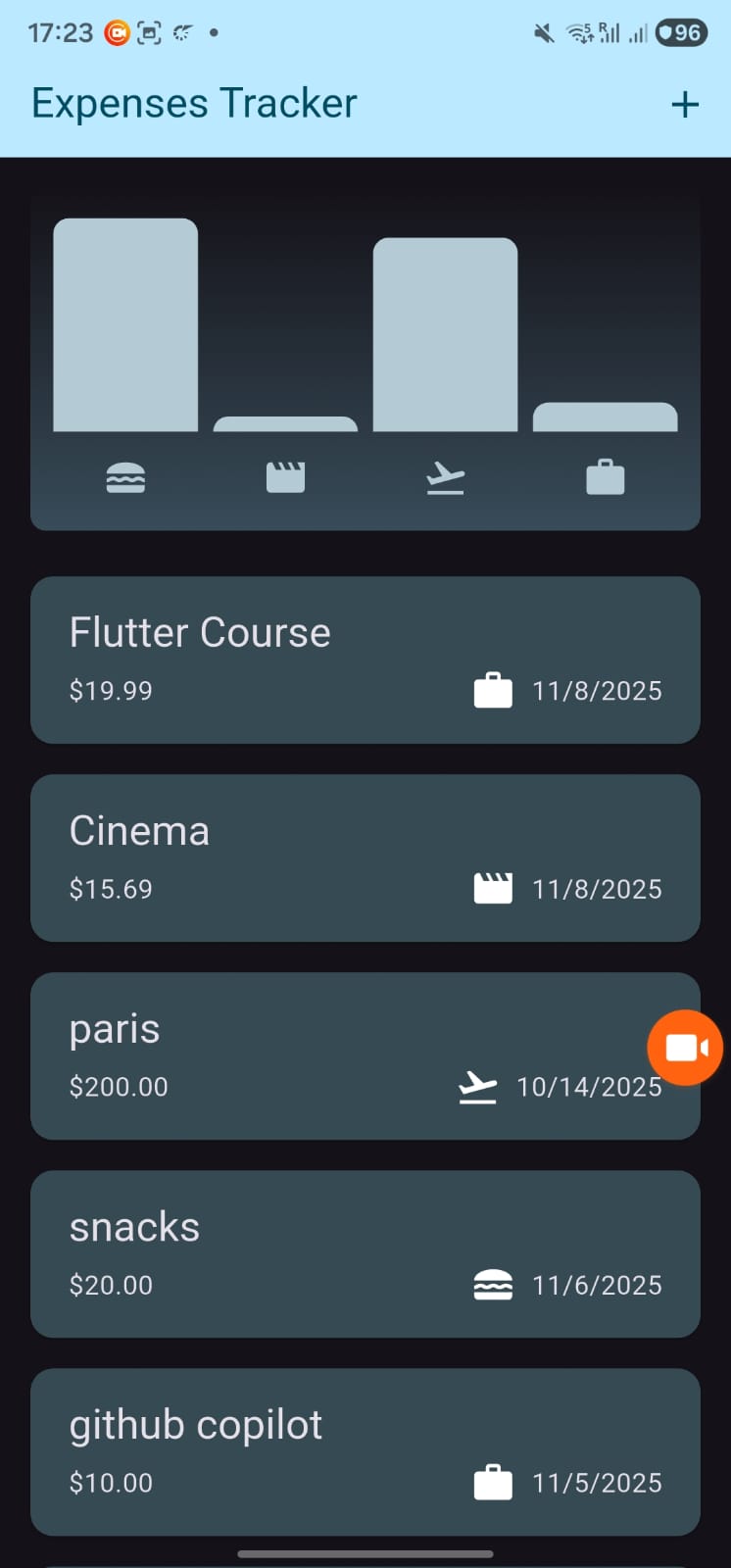Click the briefcase icon on the Flutter Course card
731x1568 pixels.
coord(494,690)
